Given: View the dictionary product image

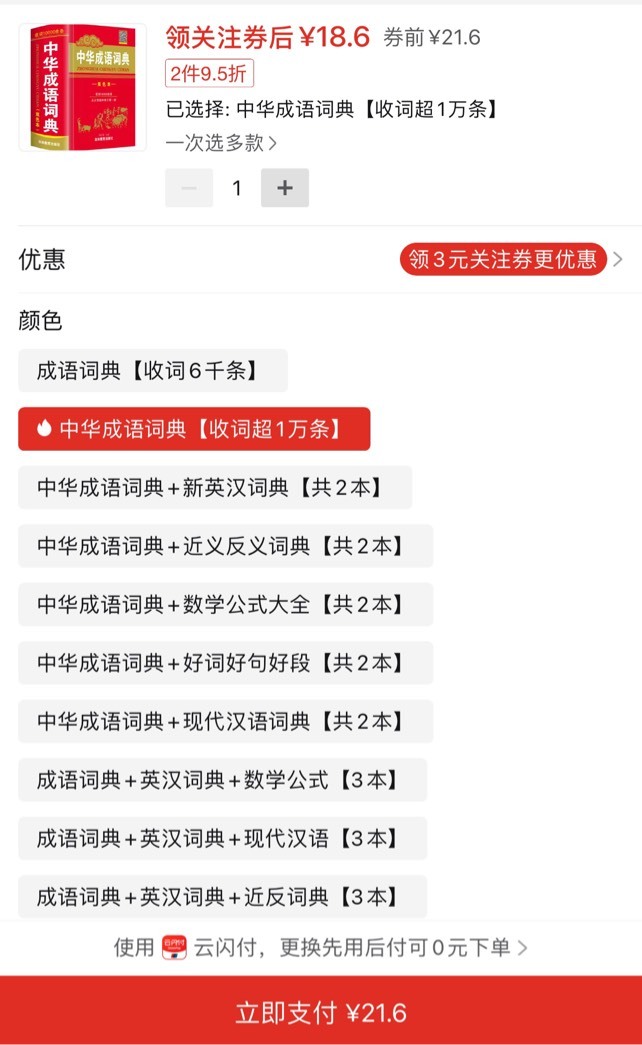Looking at the screenshot, I should tap(83, 87).
